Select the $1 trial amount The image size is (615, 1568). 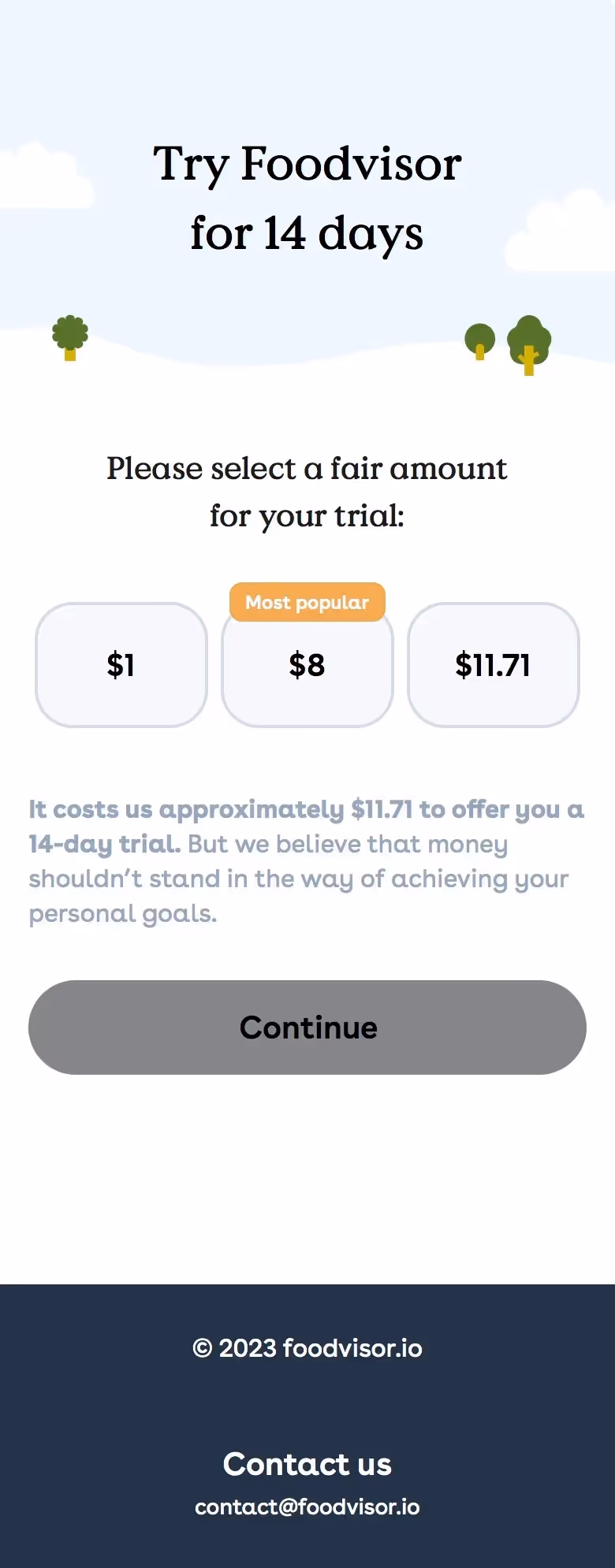click(x=121, y=665)
